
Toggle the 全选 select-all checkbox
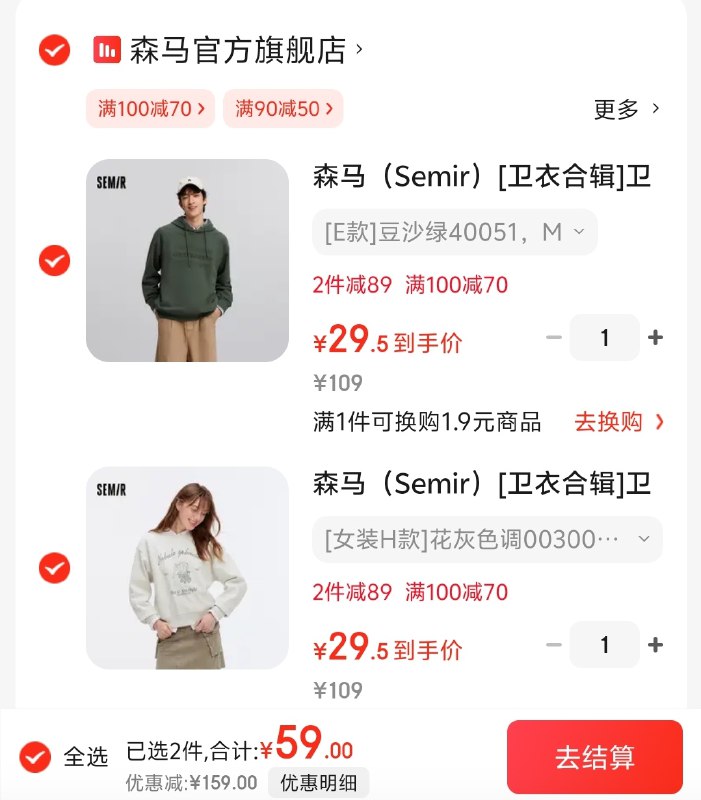click(36, 756)
